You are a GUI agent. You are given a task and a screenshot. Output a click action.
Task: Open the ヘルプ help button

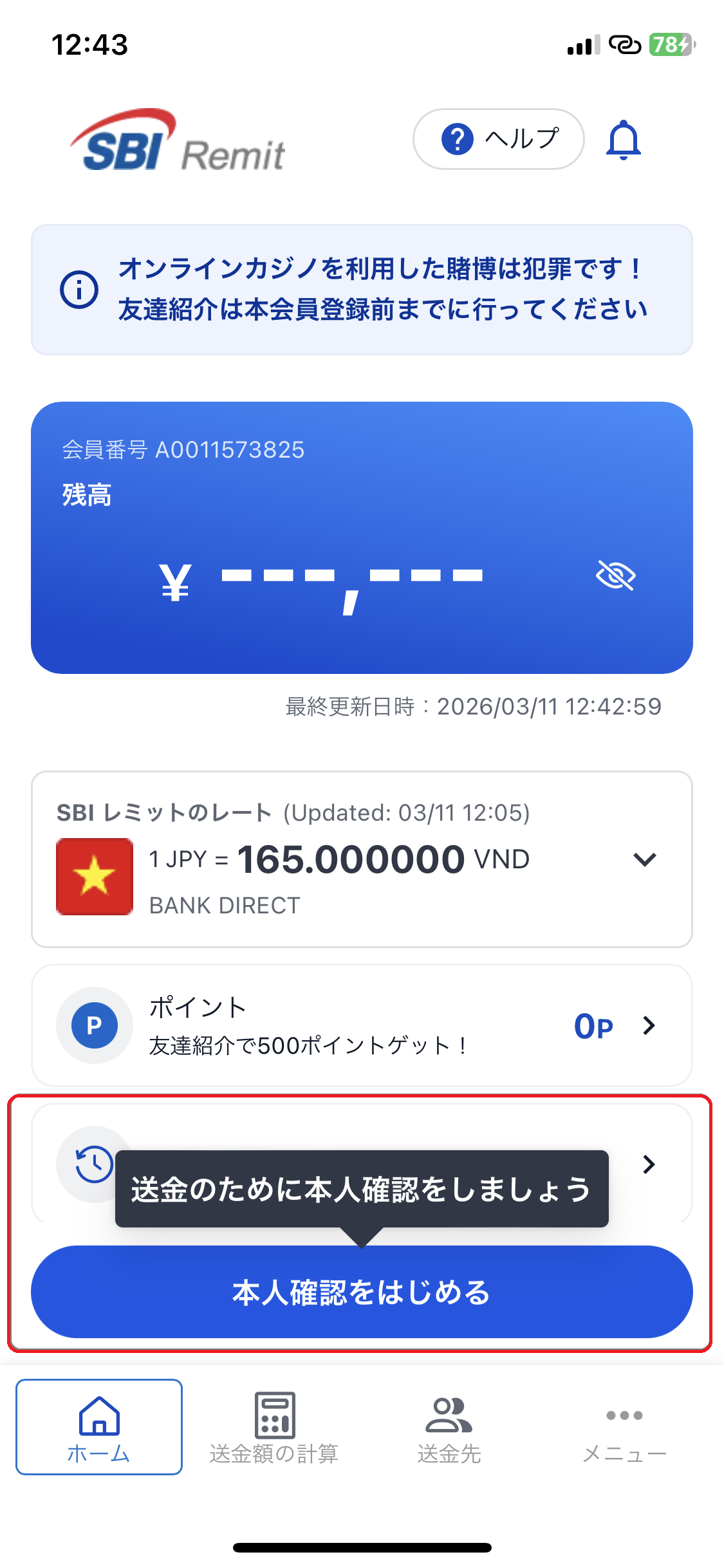point(499,138)
